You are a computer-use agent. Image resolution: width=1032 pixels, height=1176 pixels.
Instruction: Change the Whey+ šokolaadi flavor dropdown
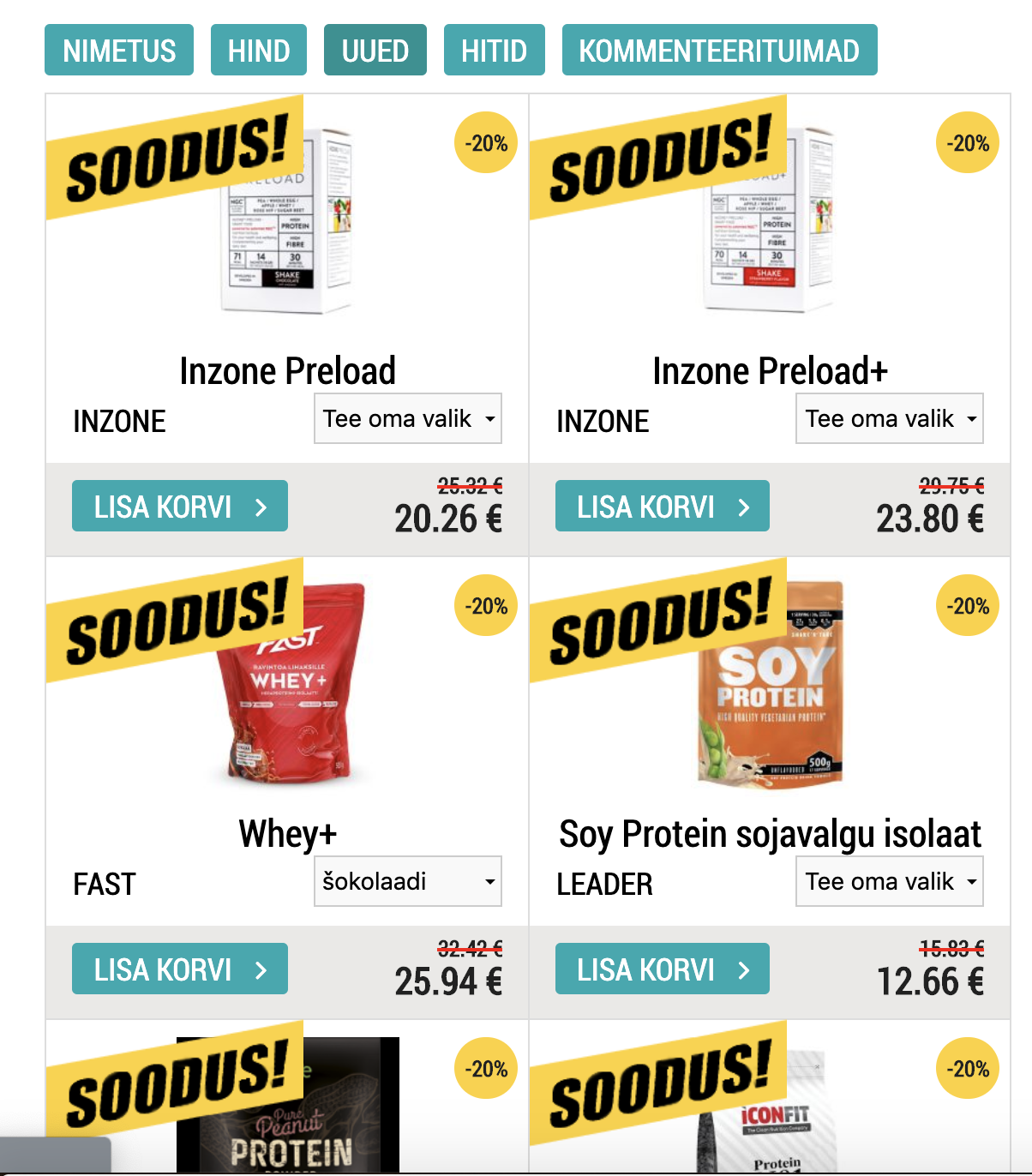pos(408,881)
